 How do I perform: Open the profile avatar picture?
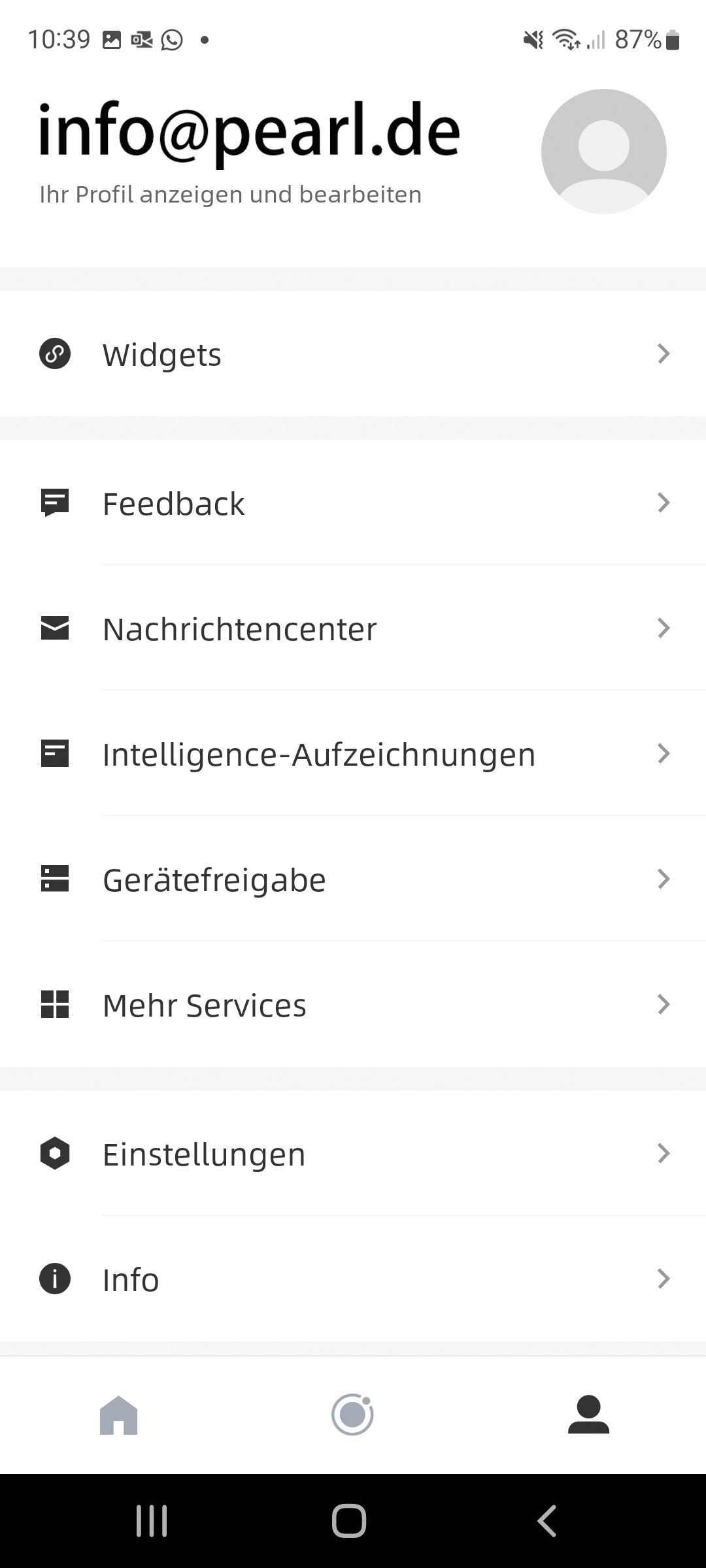(603, 152)
